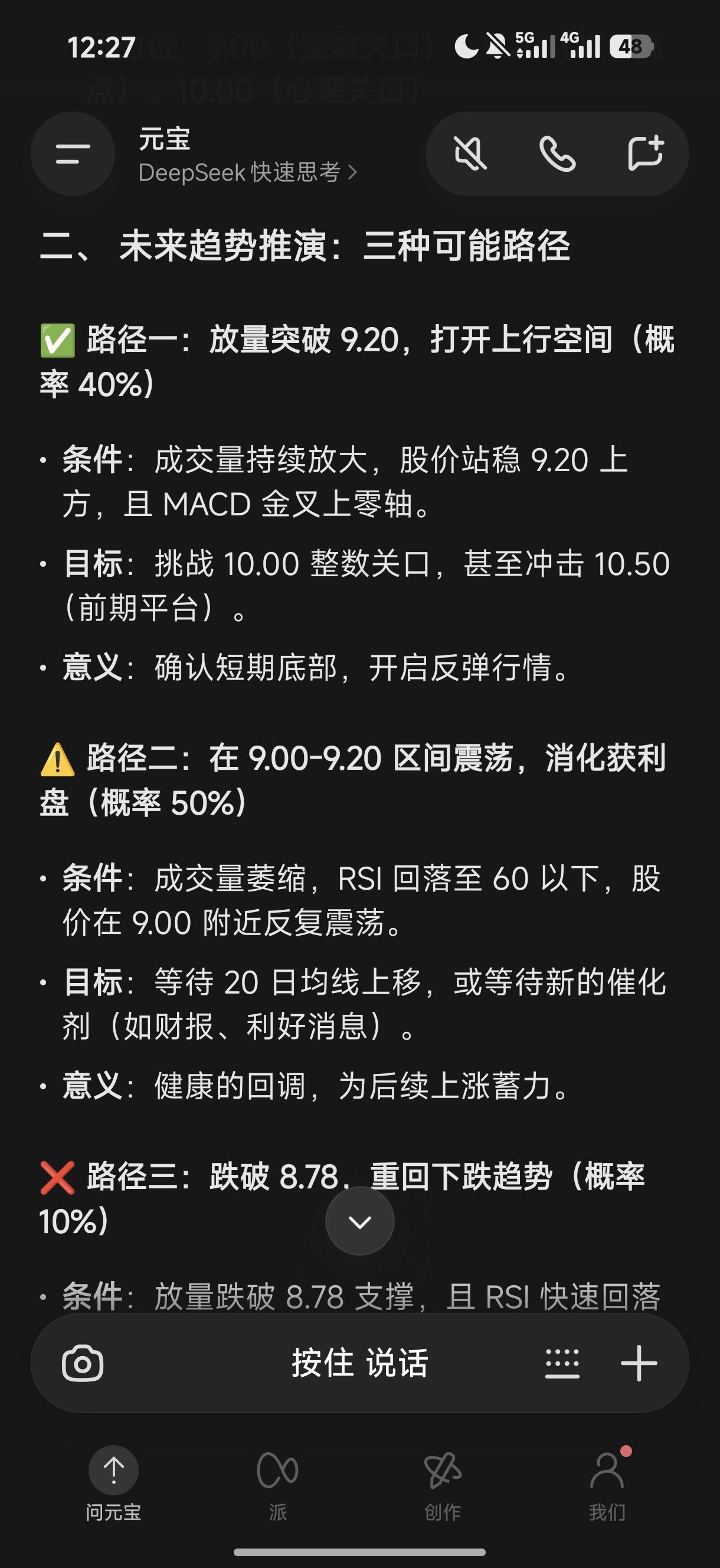Jump to the bottom of the conversation

[x=359, y=1221]
